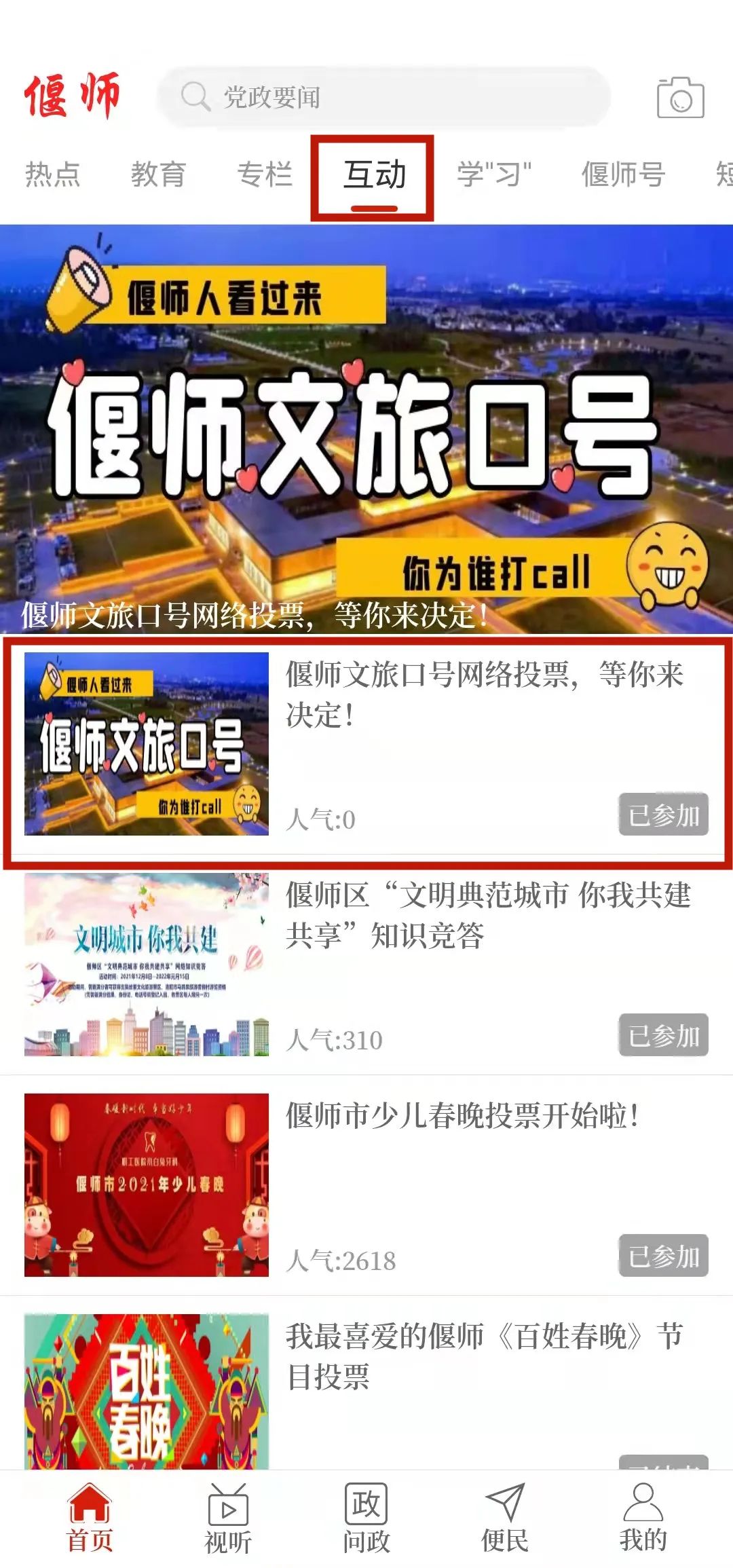
Task: Switch to the 热点 tab
Action: point(53,174)
